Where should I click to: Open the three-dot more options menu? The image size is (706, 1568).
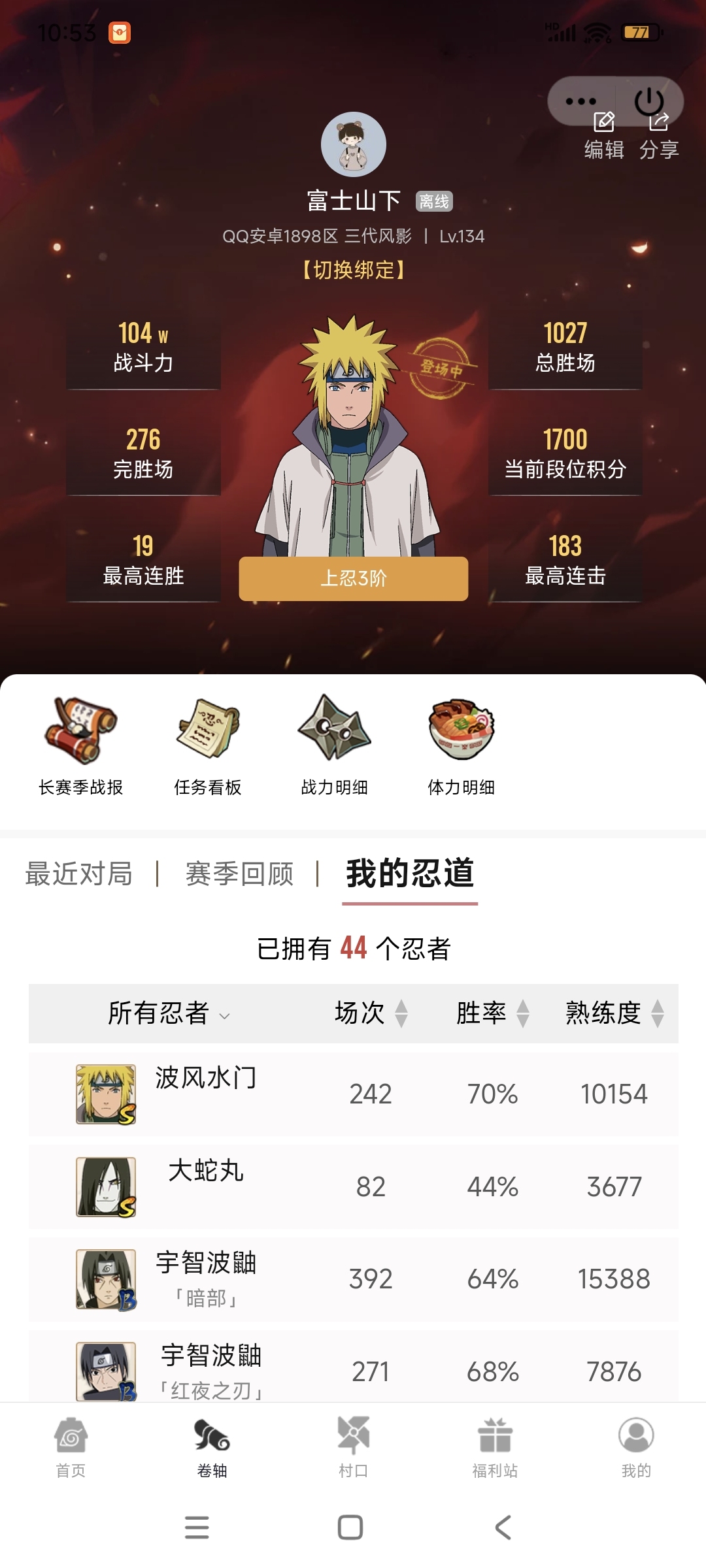580,101
